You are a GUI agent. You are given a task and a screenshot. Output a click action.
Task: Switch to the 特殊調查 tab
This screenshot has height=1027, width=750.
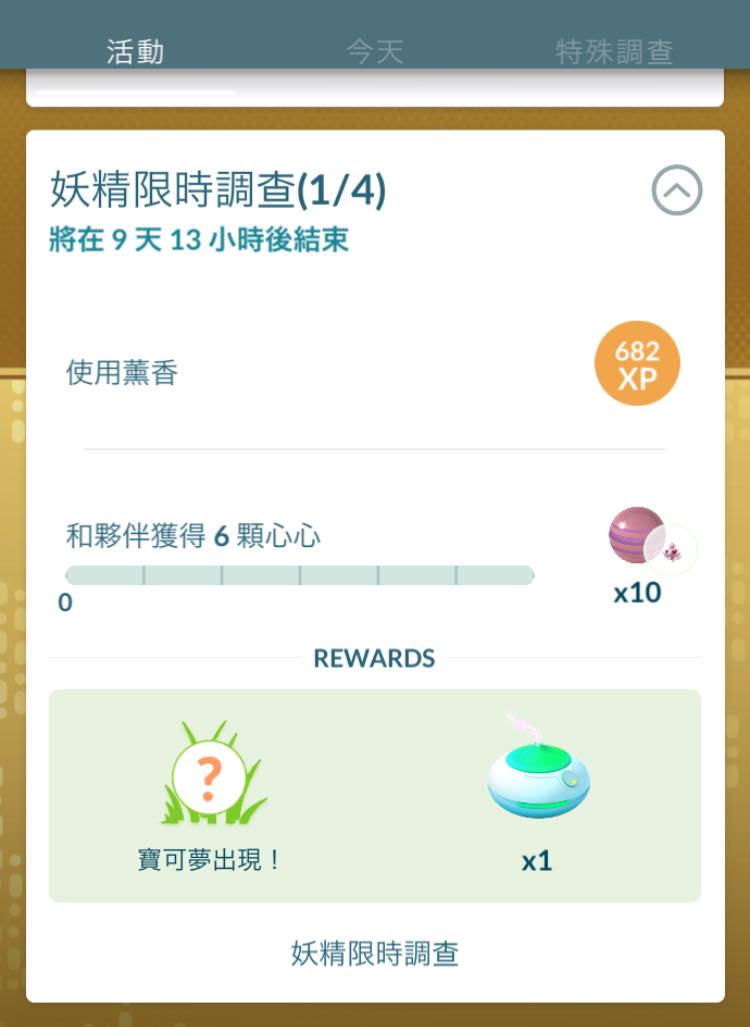(614, 51)
